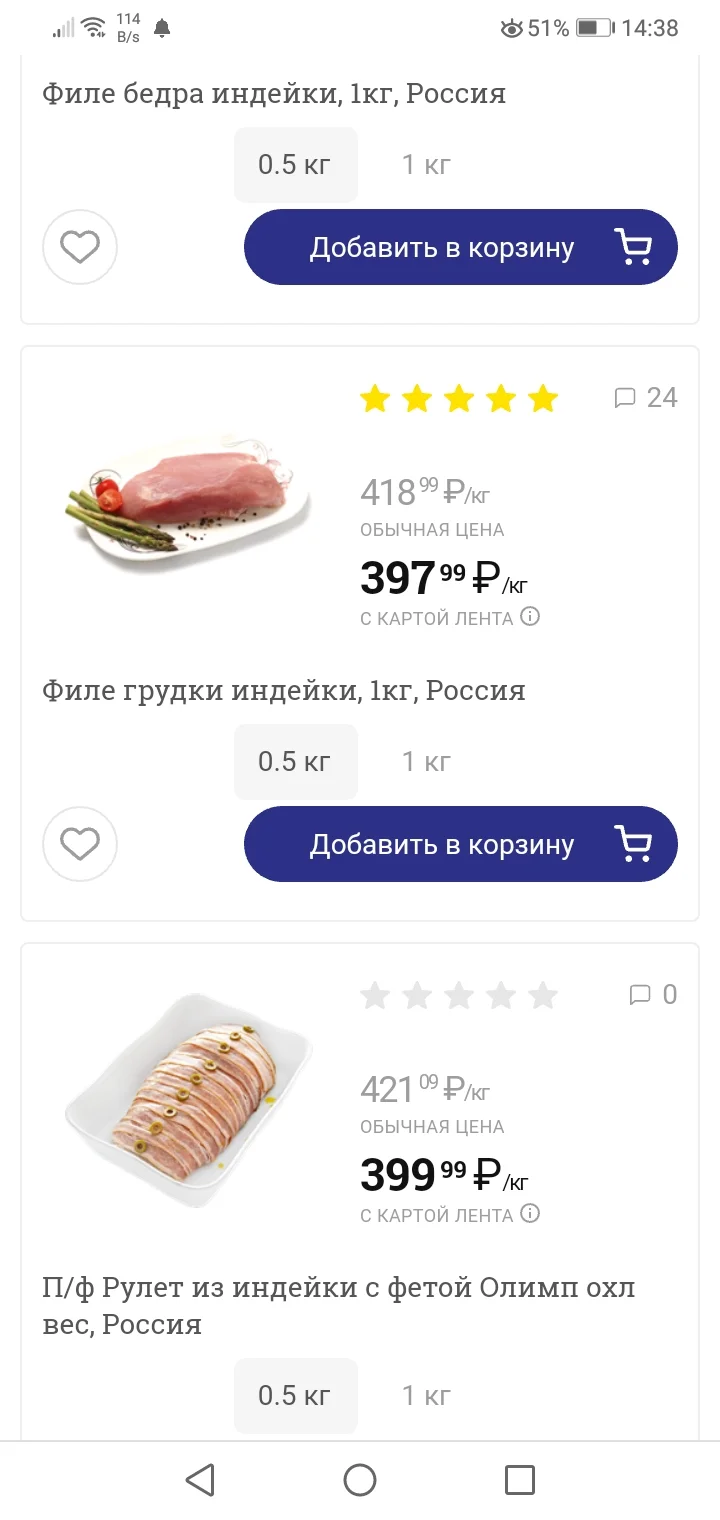Like Филе грудки индейки with the heart
Image resolution: width=720 pixels, height=1520 pixels.
[x=80, y=844]
